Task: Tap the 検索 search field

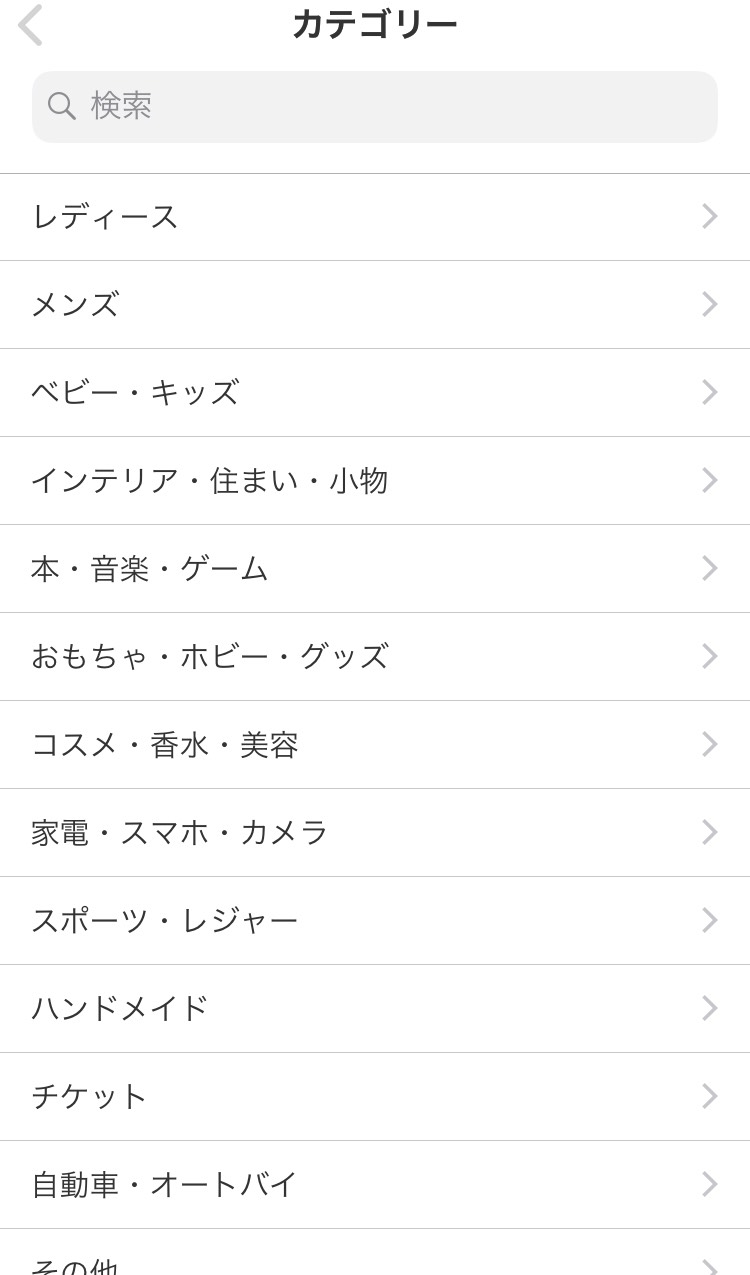Action: 375,107
